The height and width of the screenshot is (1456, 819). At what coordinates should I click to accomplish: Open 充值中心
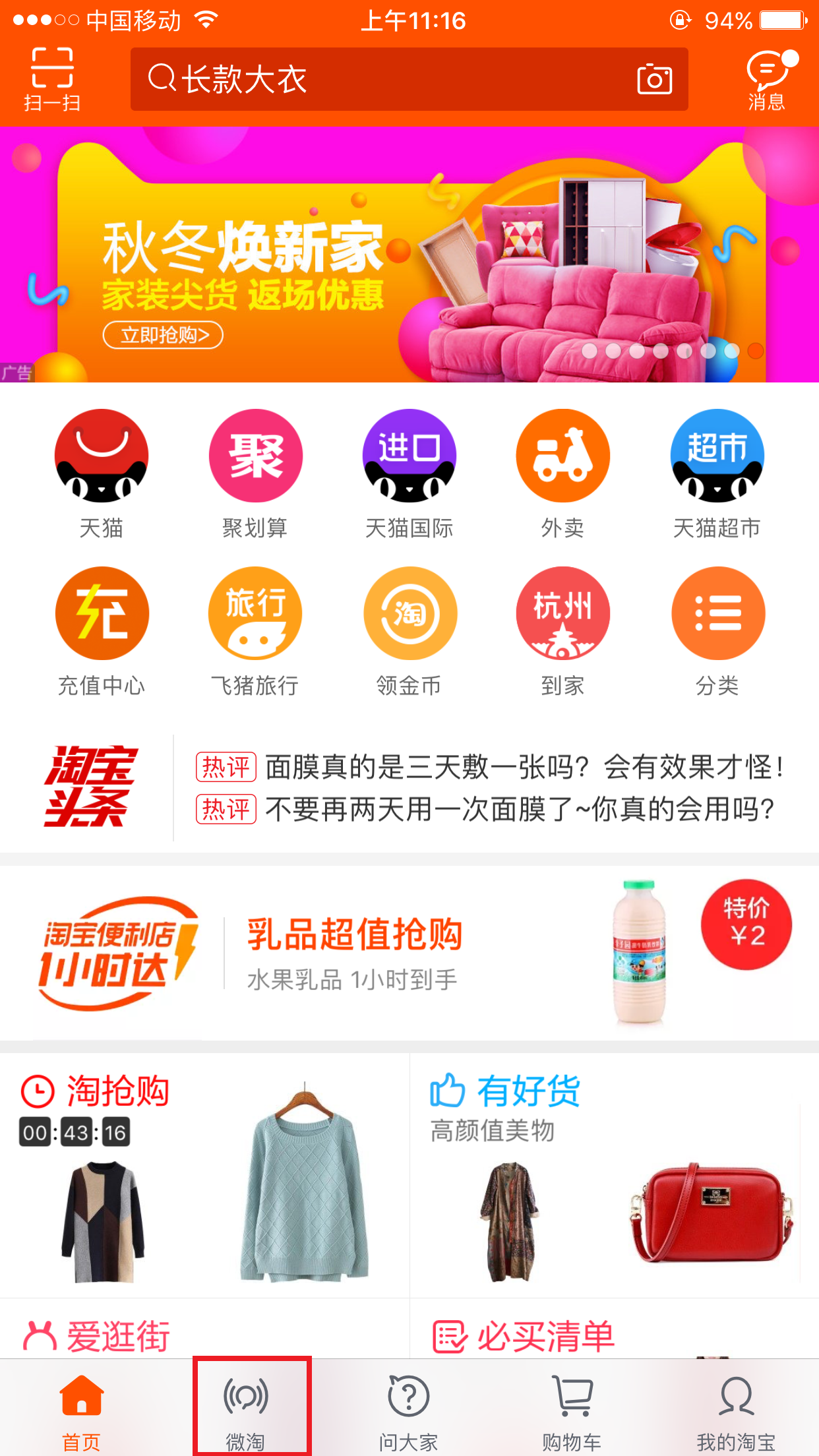point(102,631)
